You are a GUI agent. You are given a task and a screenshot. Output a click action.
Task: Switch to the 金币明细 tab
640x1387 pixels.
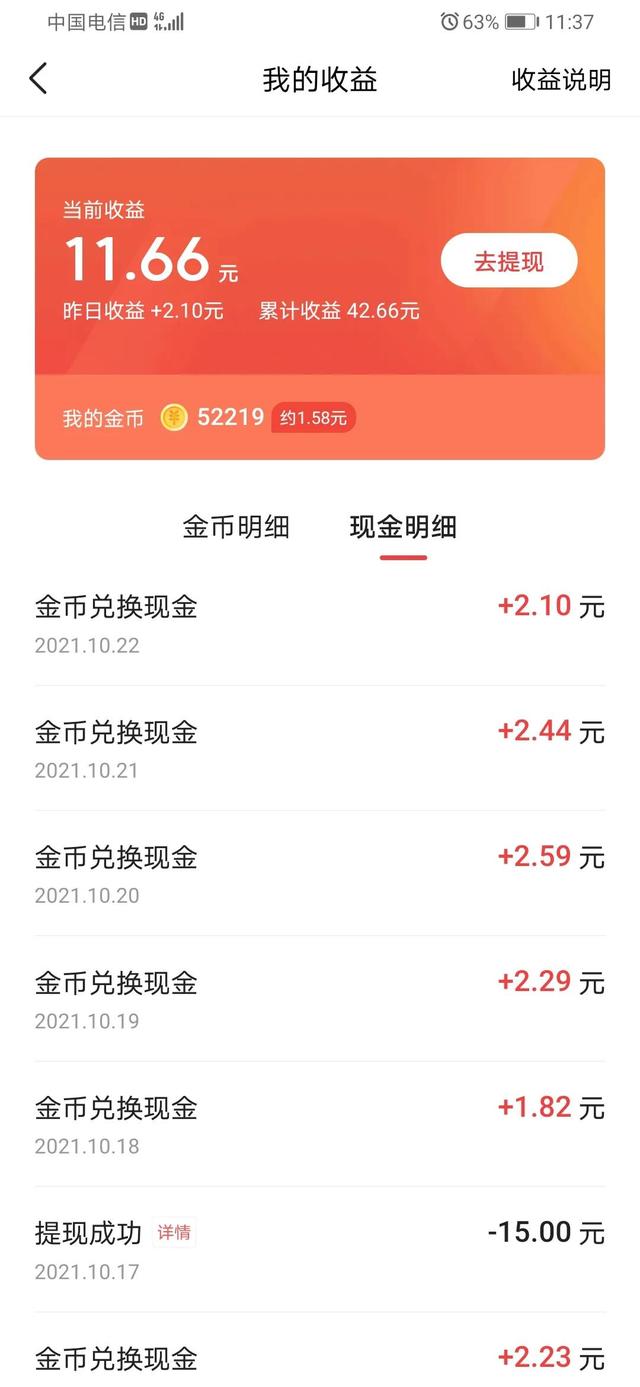pos(236,527)
